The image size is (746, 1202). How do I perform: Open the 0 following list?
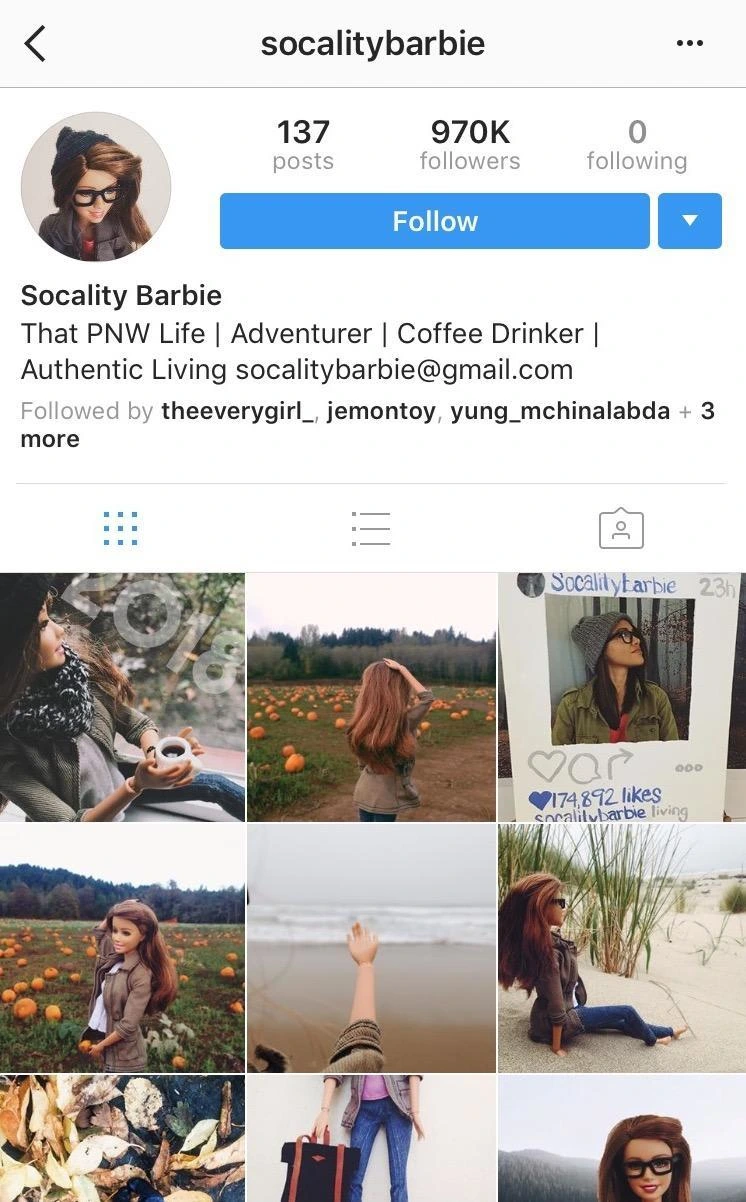click(637, 145)
